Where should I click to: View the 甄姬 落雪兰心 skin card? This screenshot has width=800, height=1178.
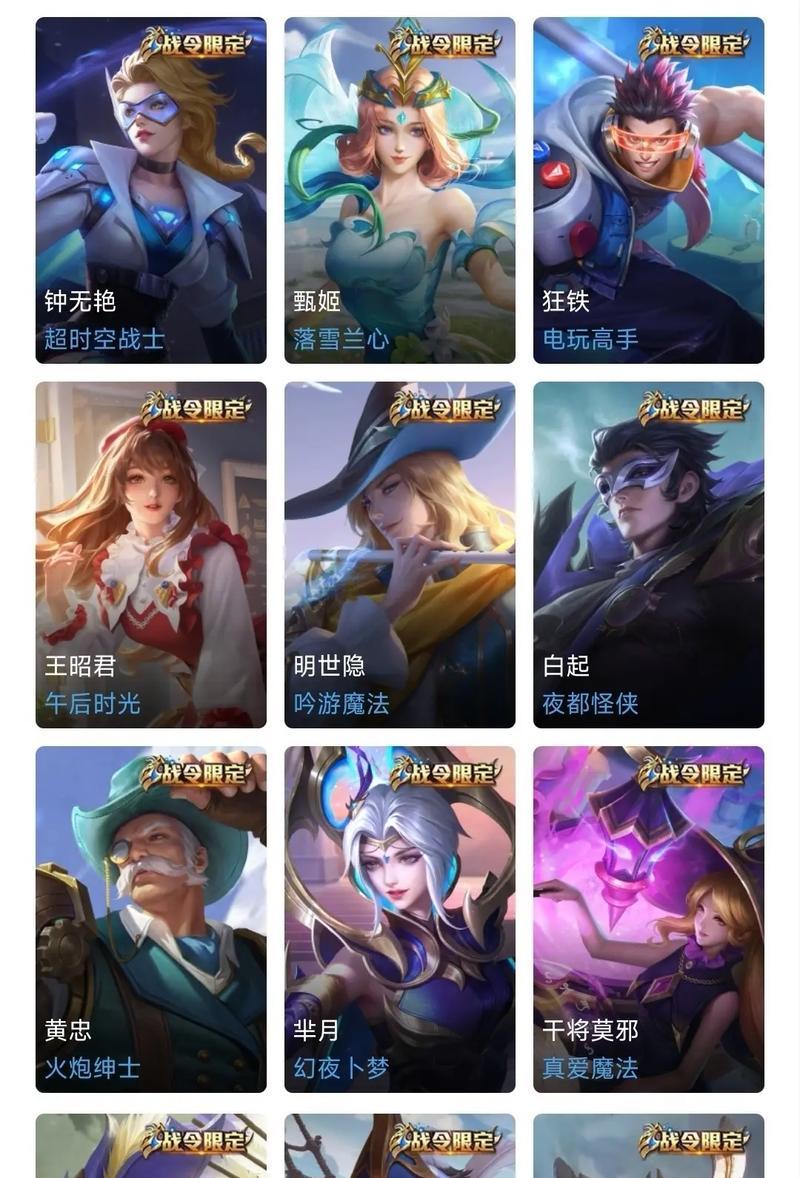point(400,190)
